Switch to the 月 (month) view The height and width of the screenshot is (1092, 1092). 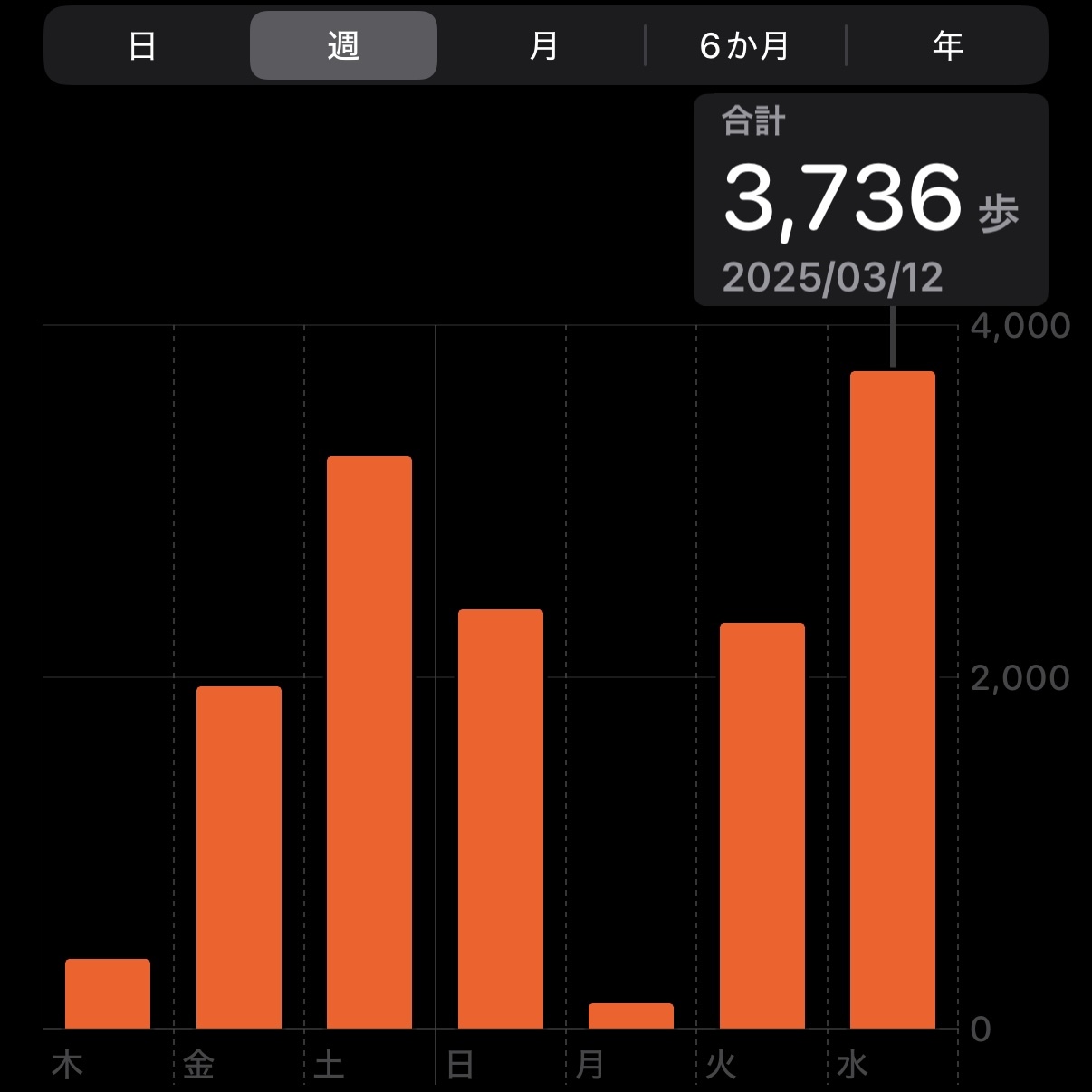tap(543, 45)
